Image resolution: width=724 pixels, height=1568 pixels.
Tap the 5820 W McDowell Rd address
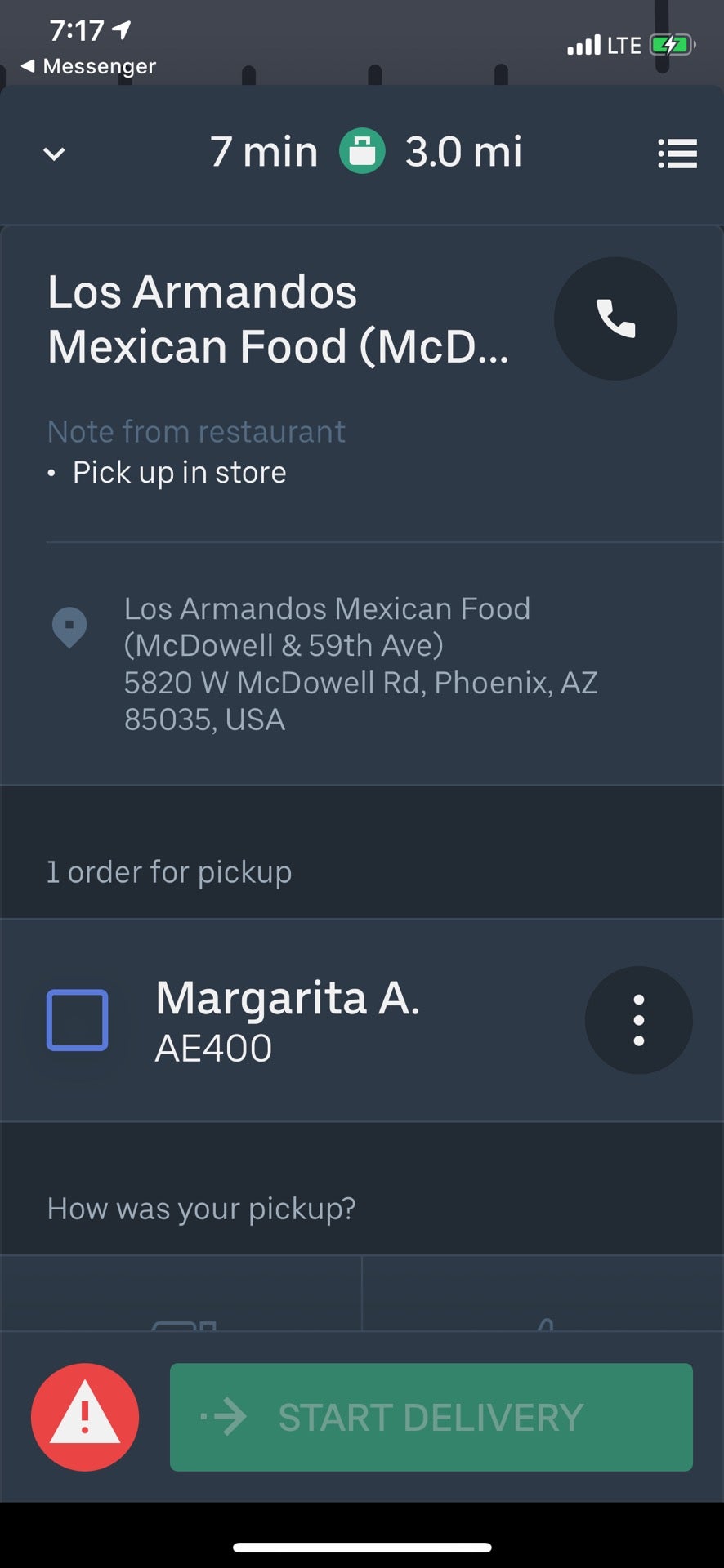point(362,682)
